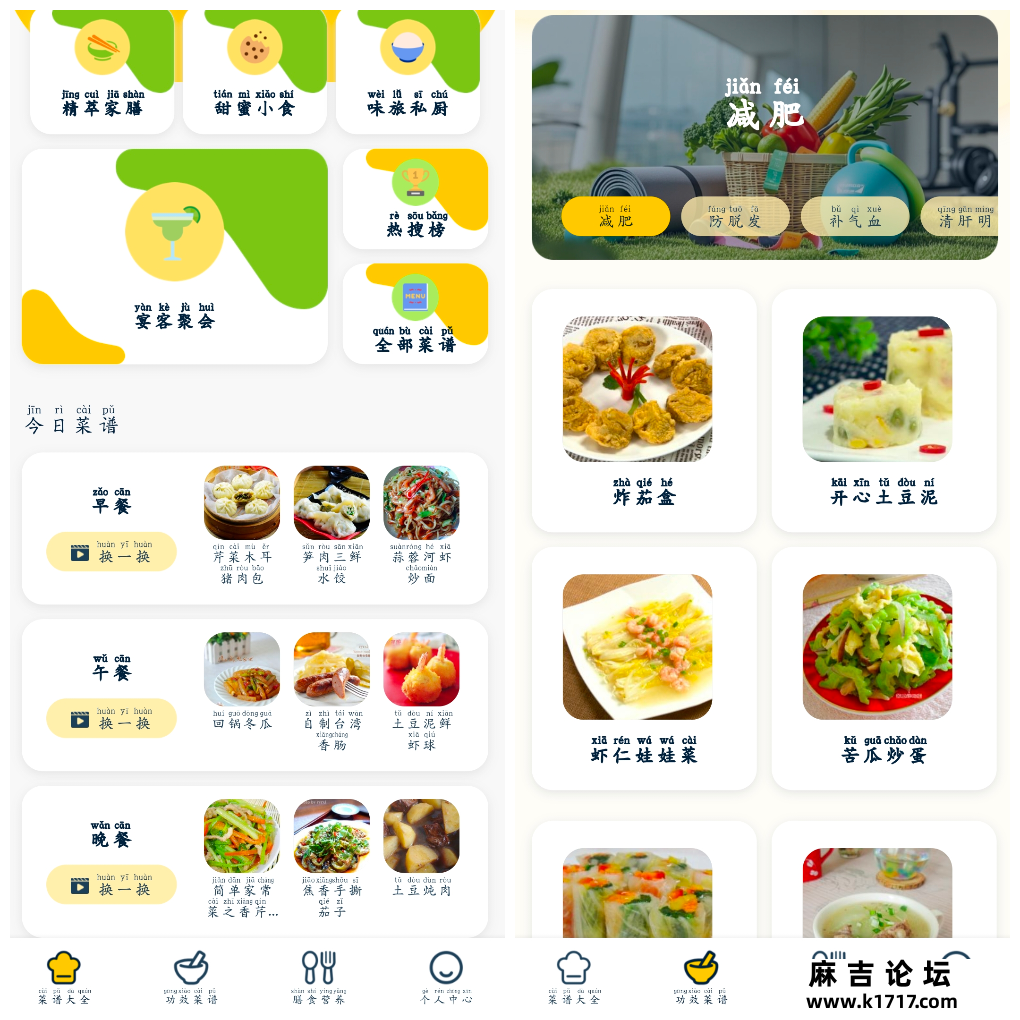Screen dimensions: 1020x1020
Task: Switch to the 个人中心 tab
Action: click(445, 976)
